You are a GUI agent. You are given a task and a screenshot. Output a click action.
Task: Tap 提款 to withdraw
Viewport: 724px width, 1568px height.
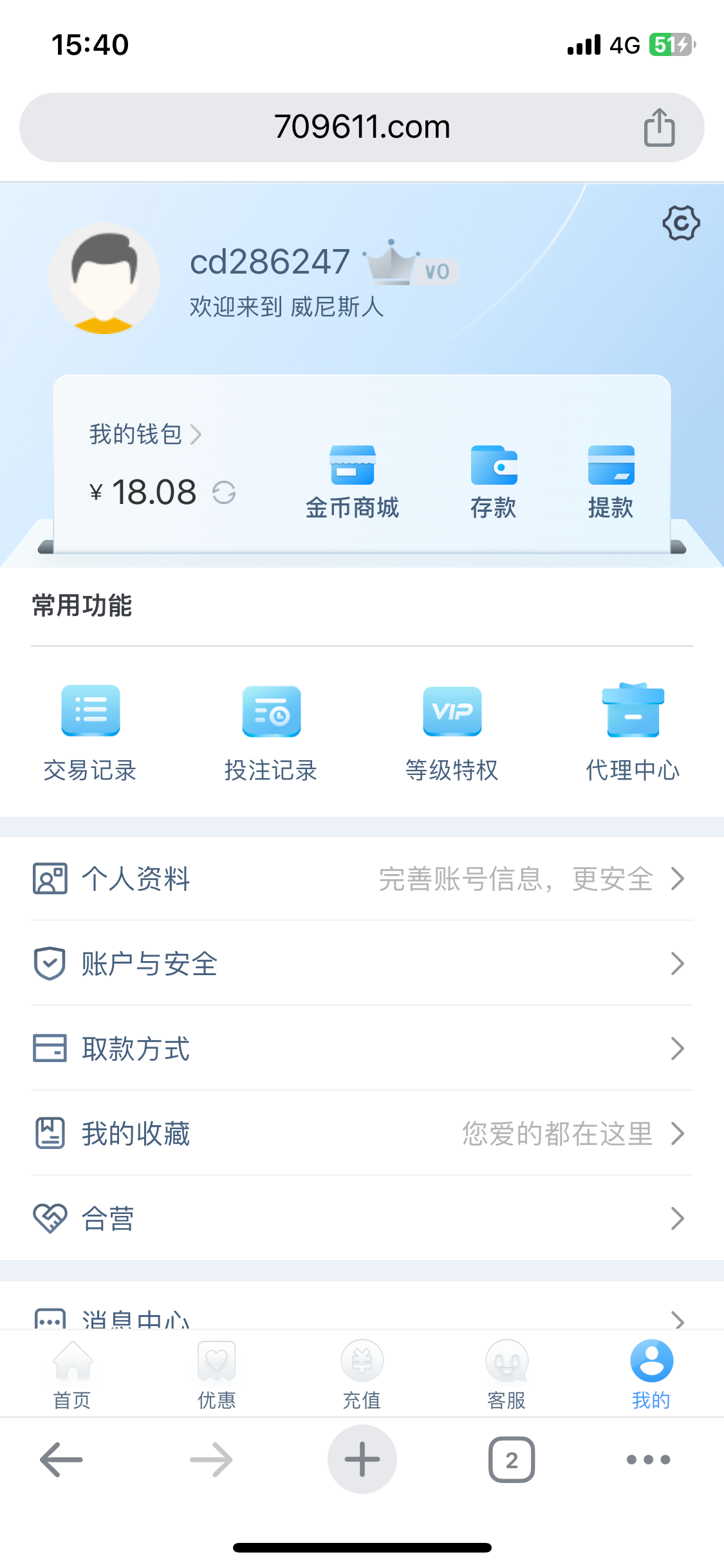click(611, 481)
